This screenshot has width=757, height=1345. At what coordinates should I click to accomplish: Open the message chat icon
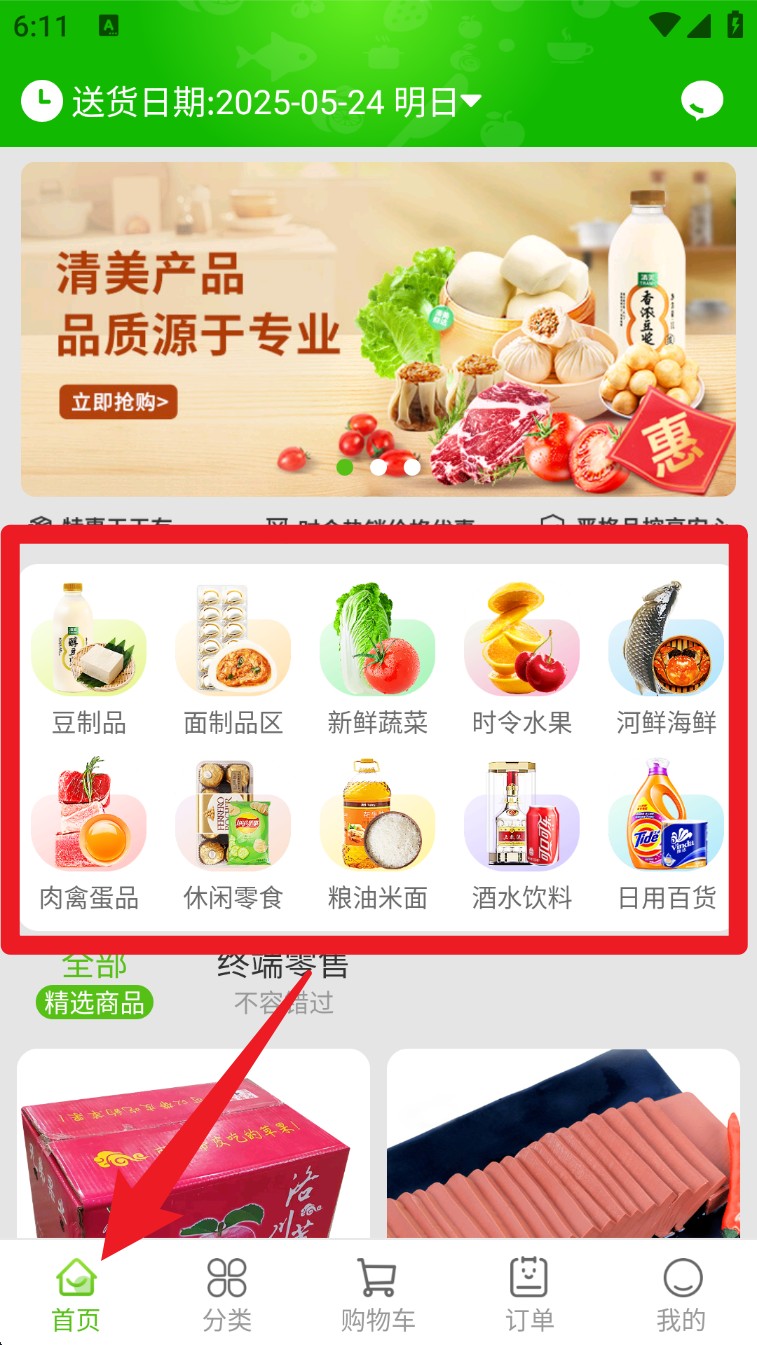click(x=702, y=101)
